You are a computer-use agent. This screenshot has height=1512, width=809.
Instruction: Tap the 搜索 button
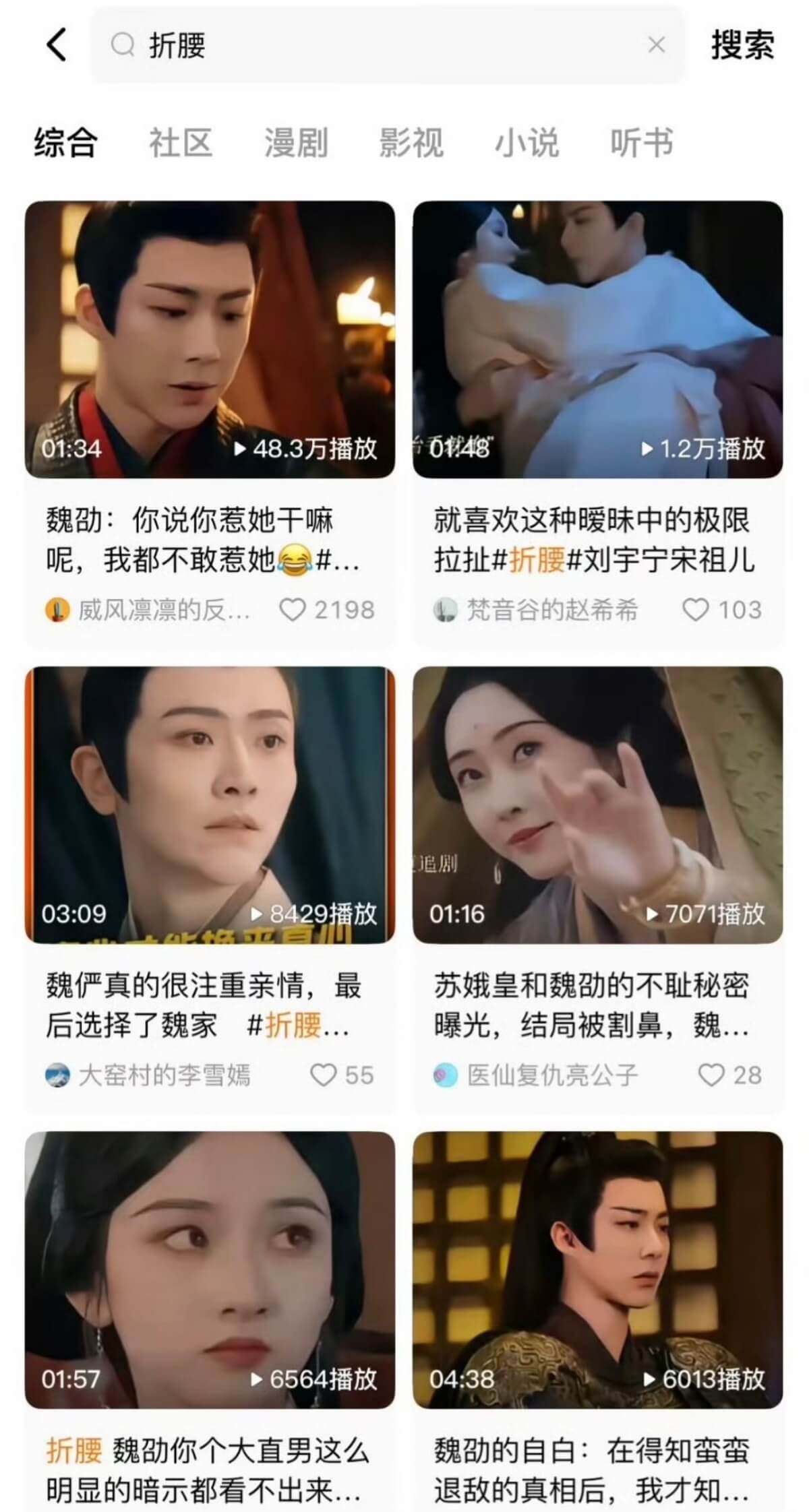(742, 45)
